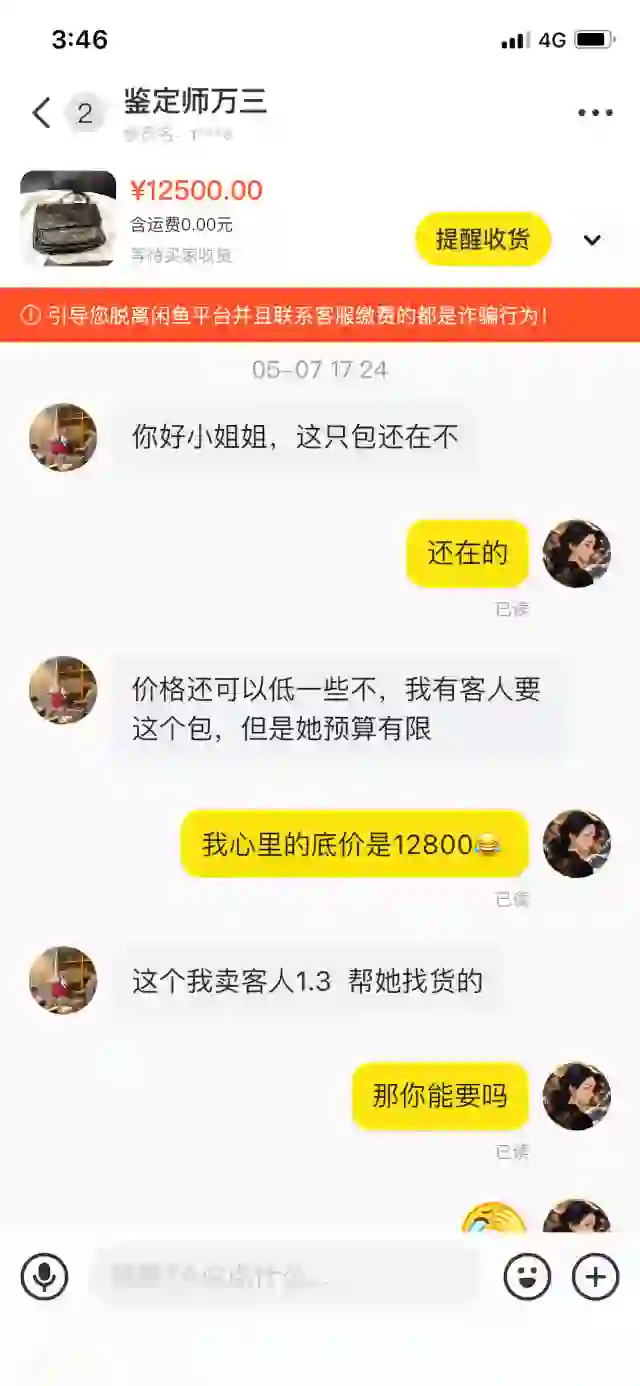
Task: View the buyer's avatar beside 你好小姐姐
Action: point(63,438)
